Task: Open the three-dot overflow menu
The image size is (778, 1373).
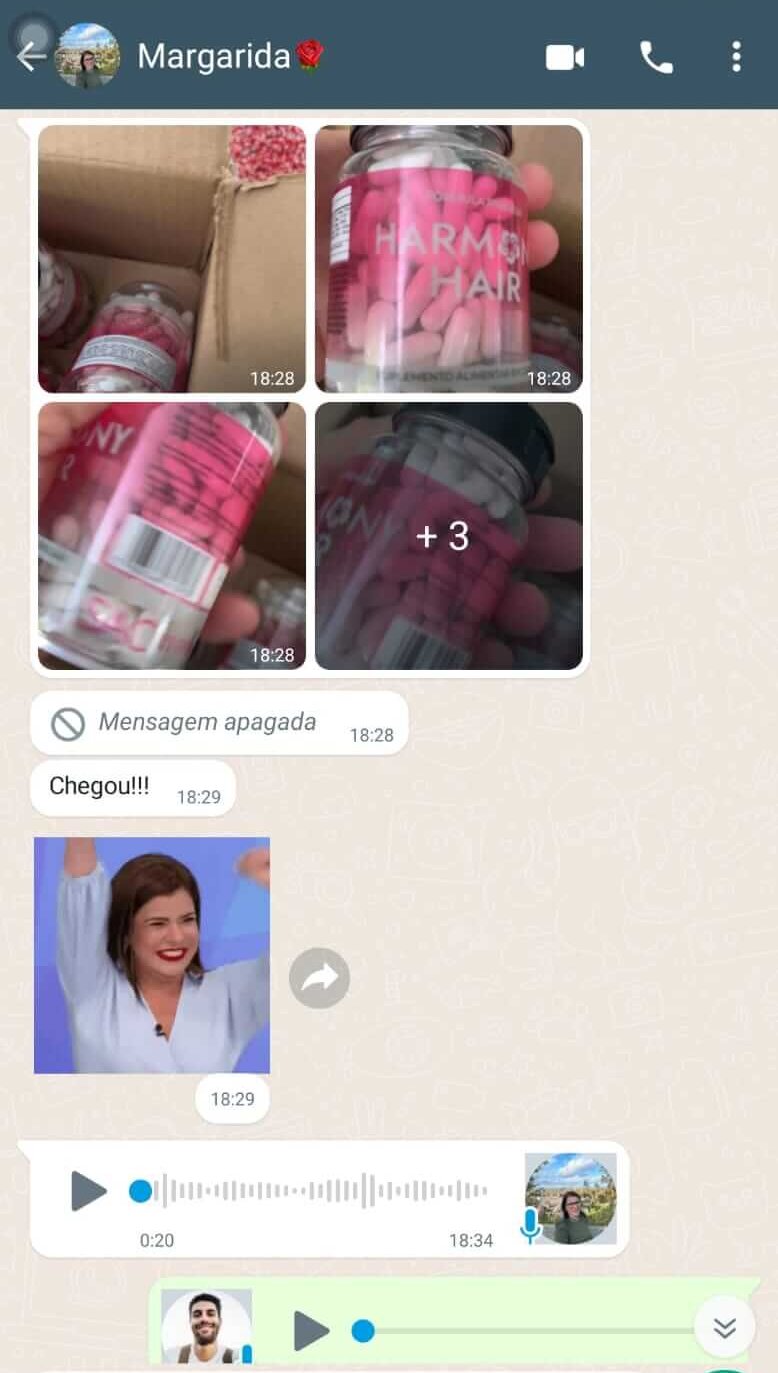Action: click(x=737, y=57)
